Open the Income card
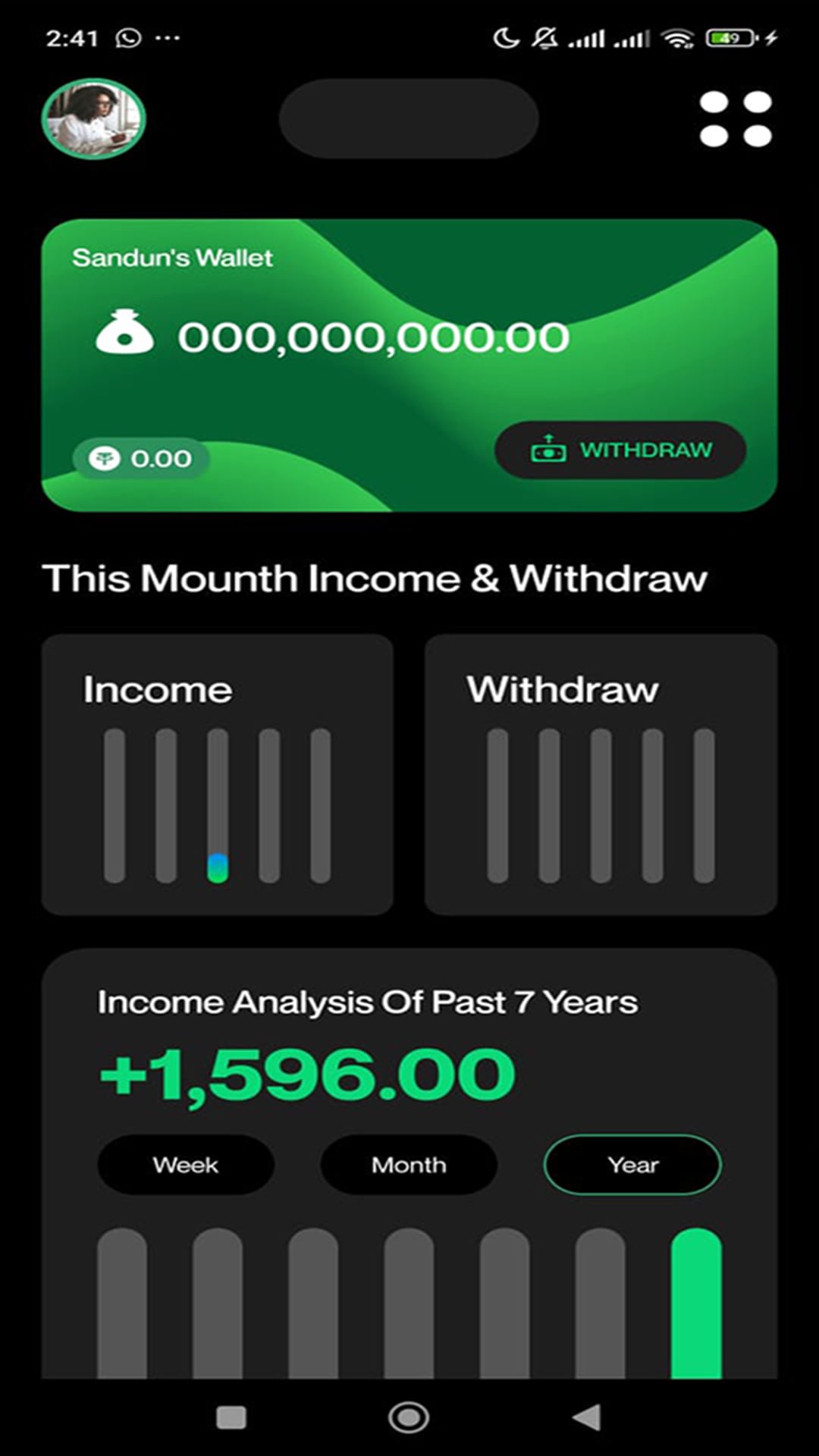This screenshot has height=1456, width=819. [x=217, y=773]
